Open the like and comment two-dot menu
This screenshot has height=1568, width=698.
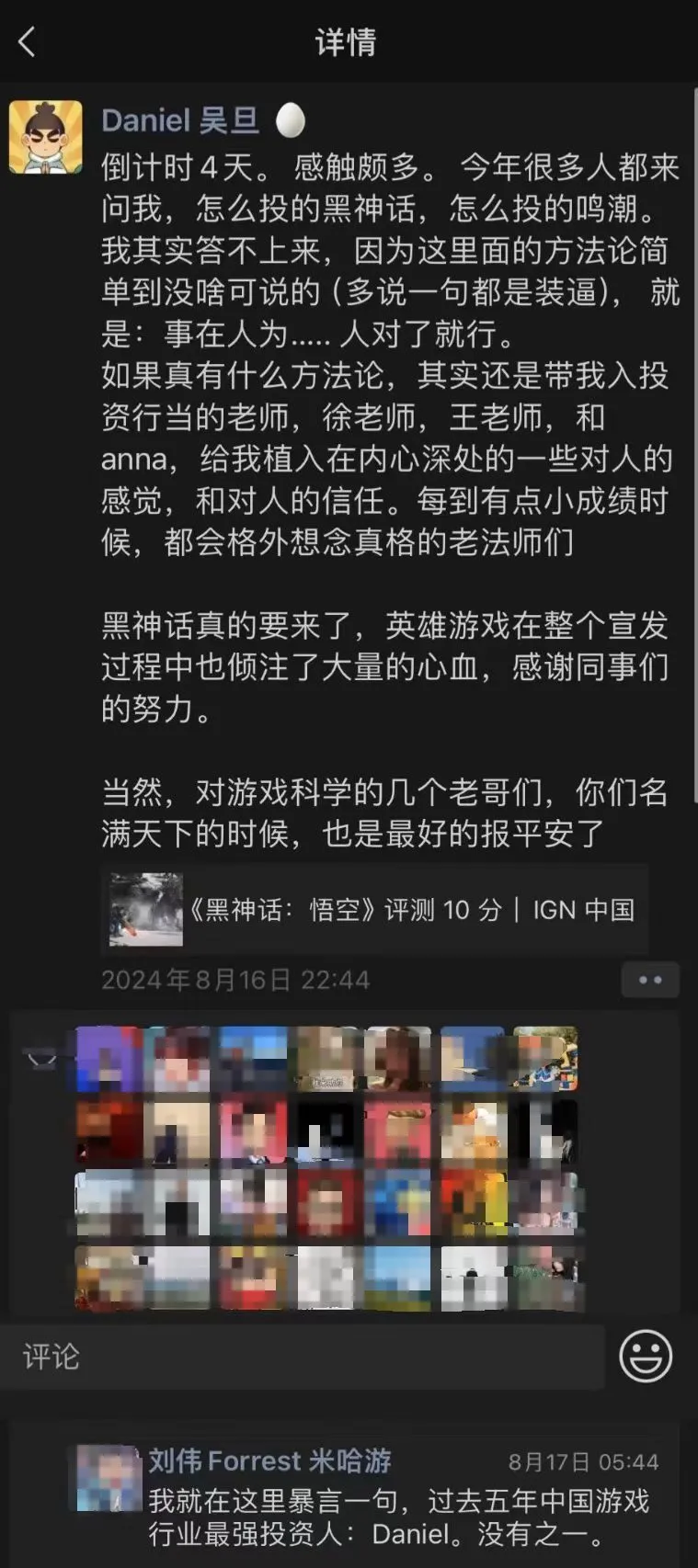(x=650, y=980)
